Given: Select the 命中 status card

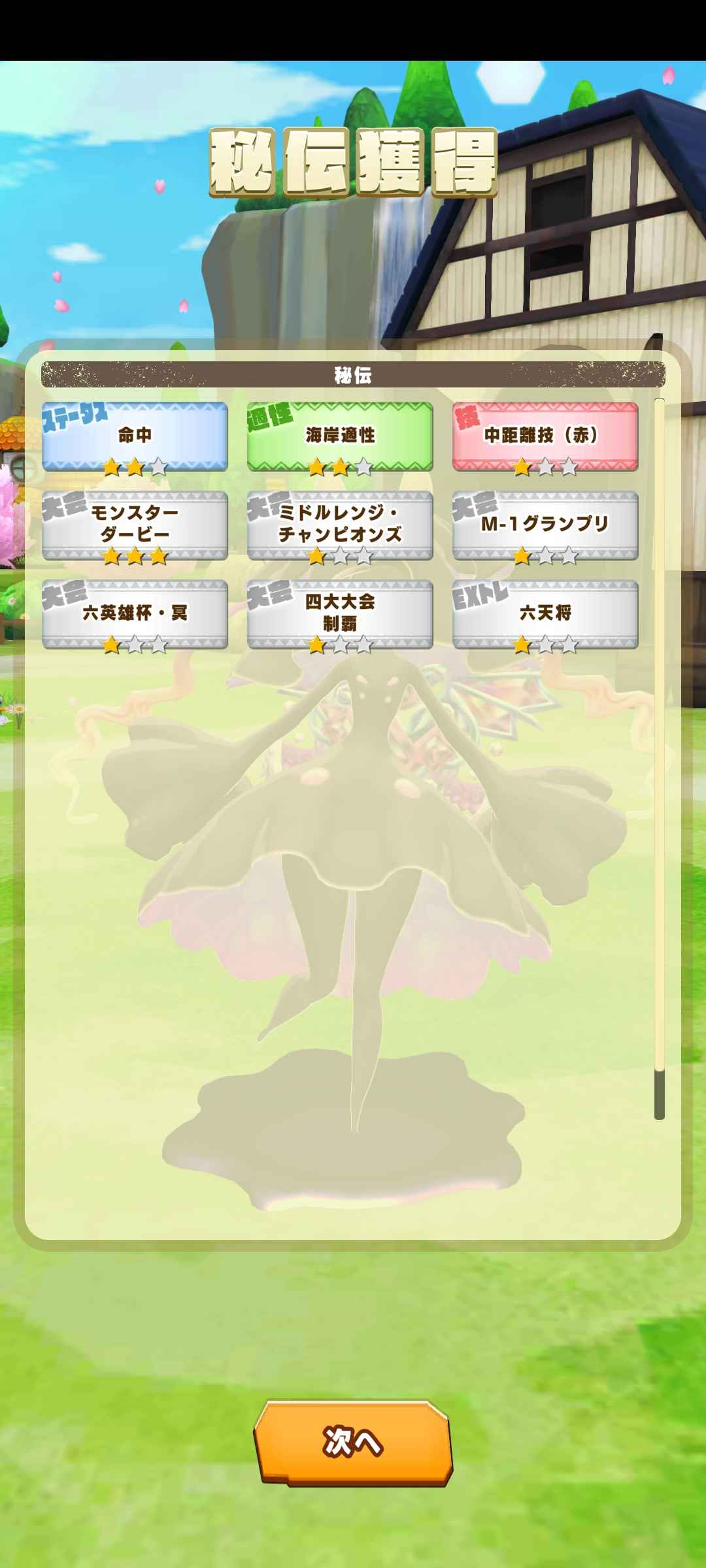Looking at the screenshot, I should 135,436.
